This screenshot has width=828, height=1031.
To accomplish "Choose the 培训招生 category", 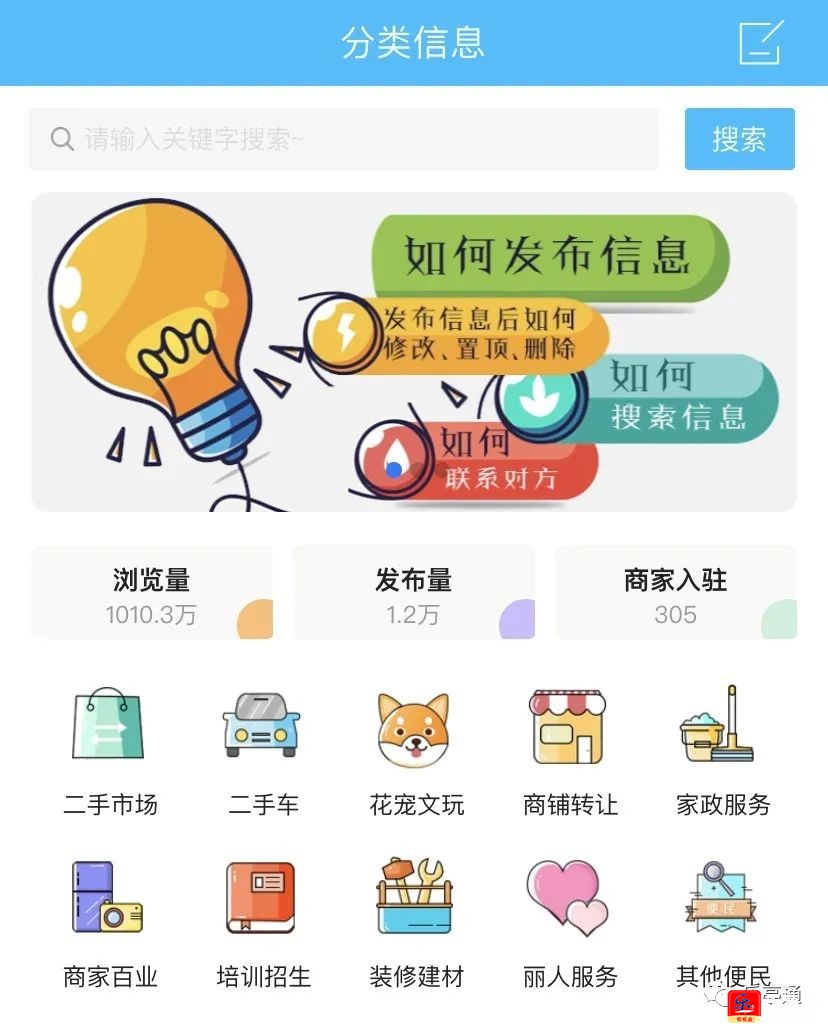I will click(262, 920).
